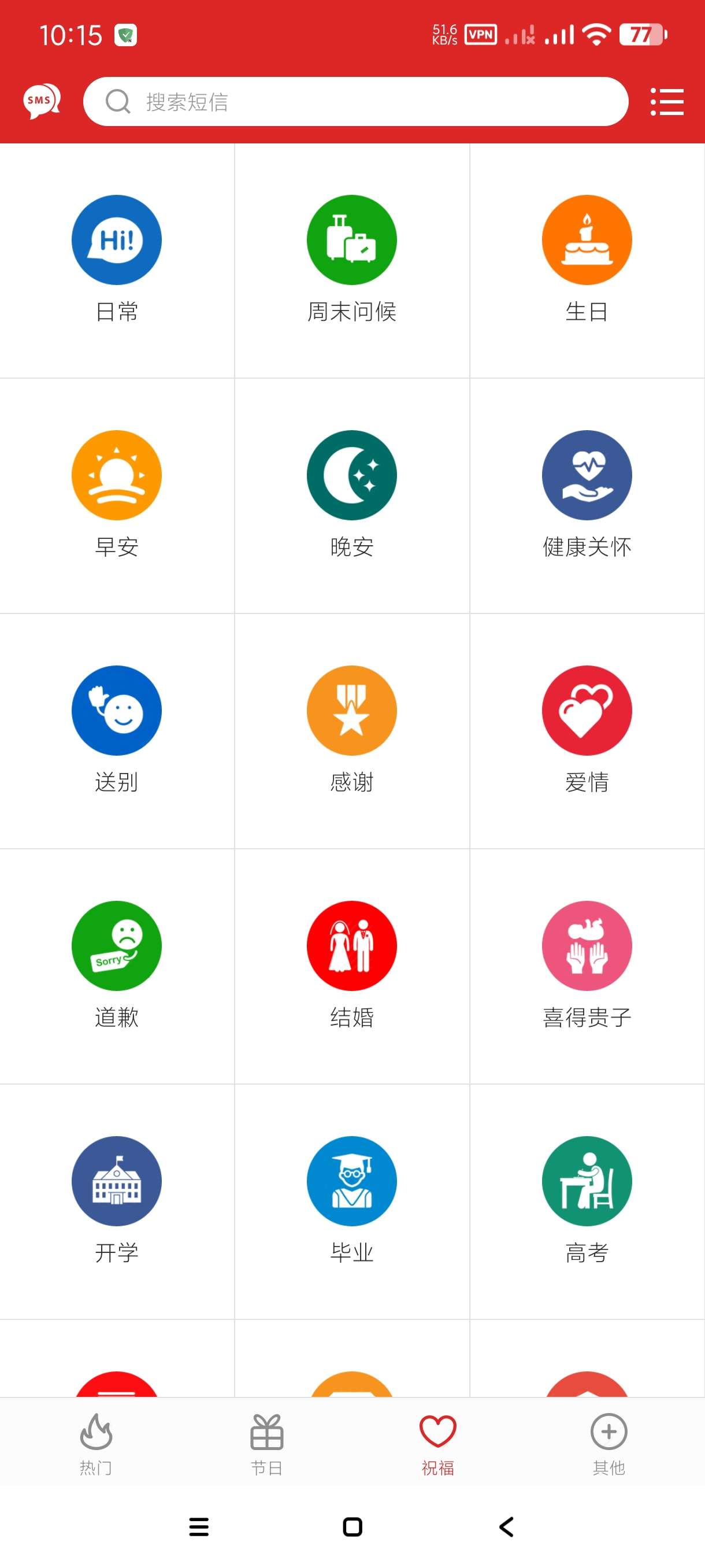Open the list menu icon
This screenshot has height=1568, width=705.
pyautogui.click(x=667, y=102)
